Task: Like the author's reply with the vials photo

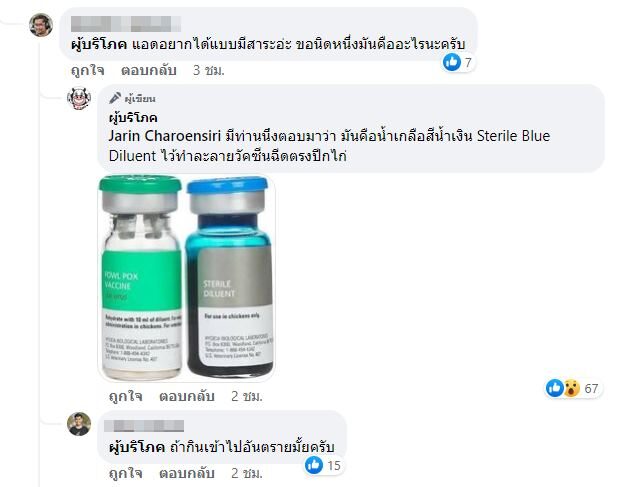Action: (x=125, y=396)
